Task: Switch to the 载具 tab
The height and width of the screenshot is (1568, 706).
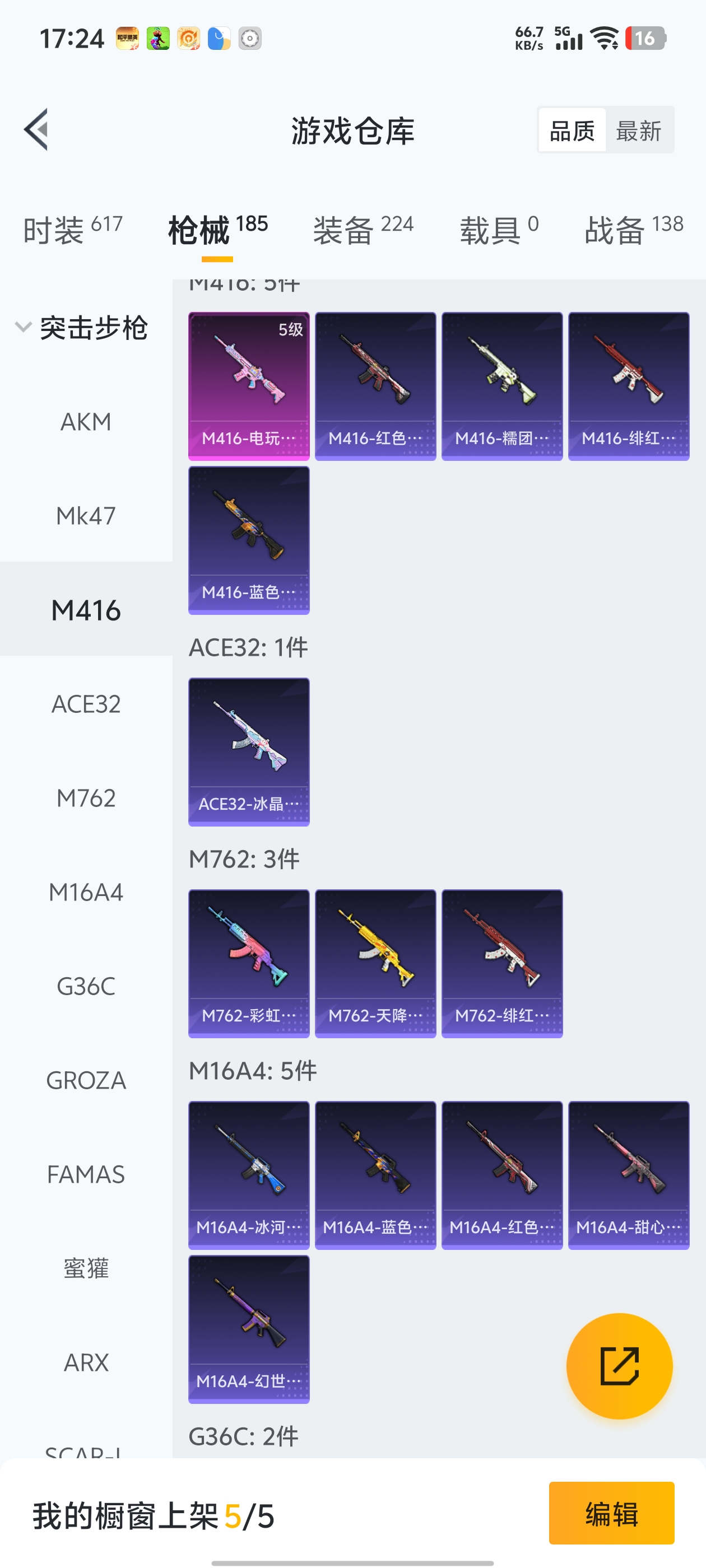Action: click(x=499, y=230)
